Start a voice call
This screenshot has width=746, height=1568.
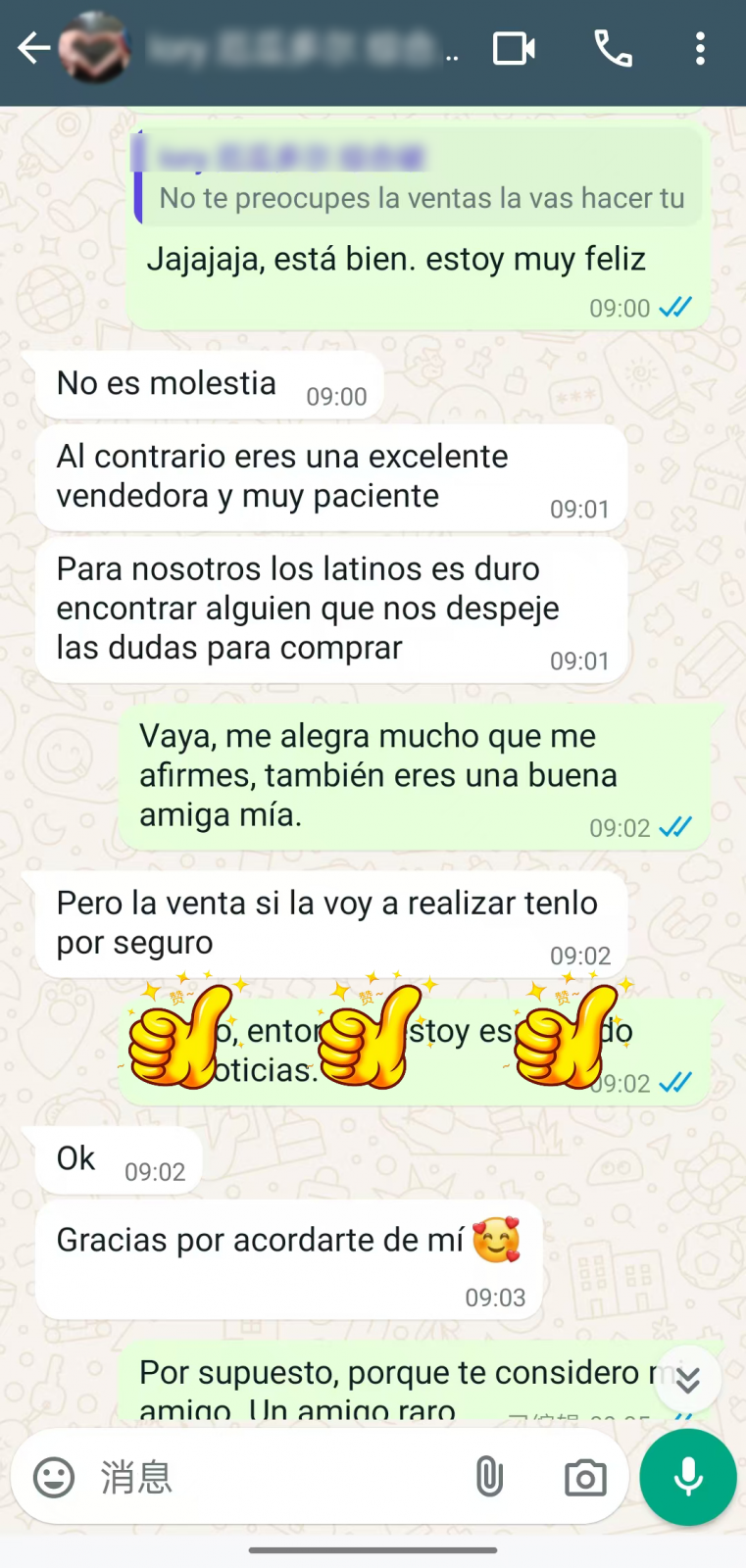point(614,48)
